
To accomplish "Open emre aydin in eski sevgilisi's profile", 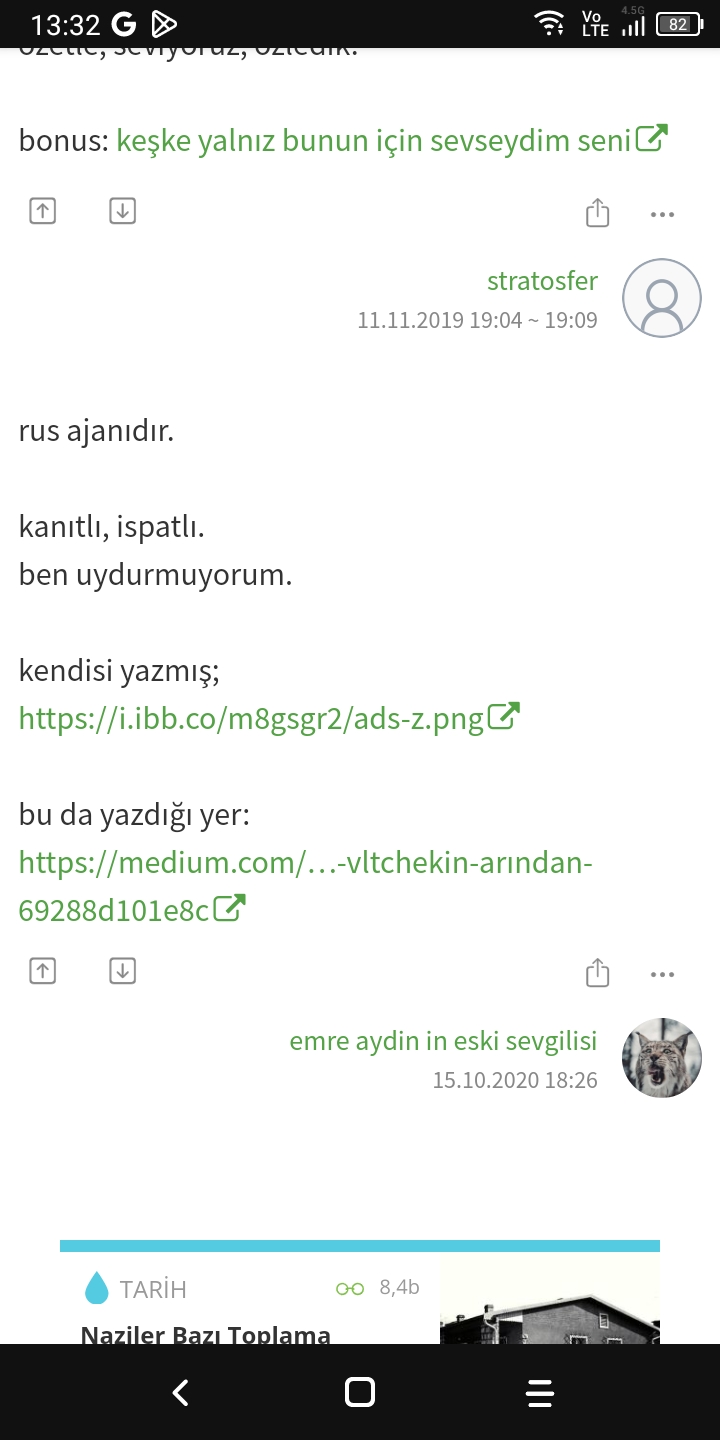I will coord(443,1041).
